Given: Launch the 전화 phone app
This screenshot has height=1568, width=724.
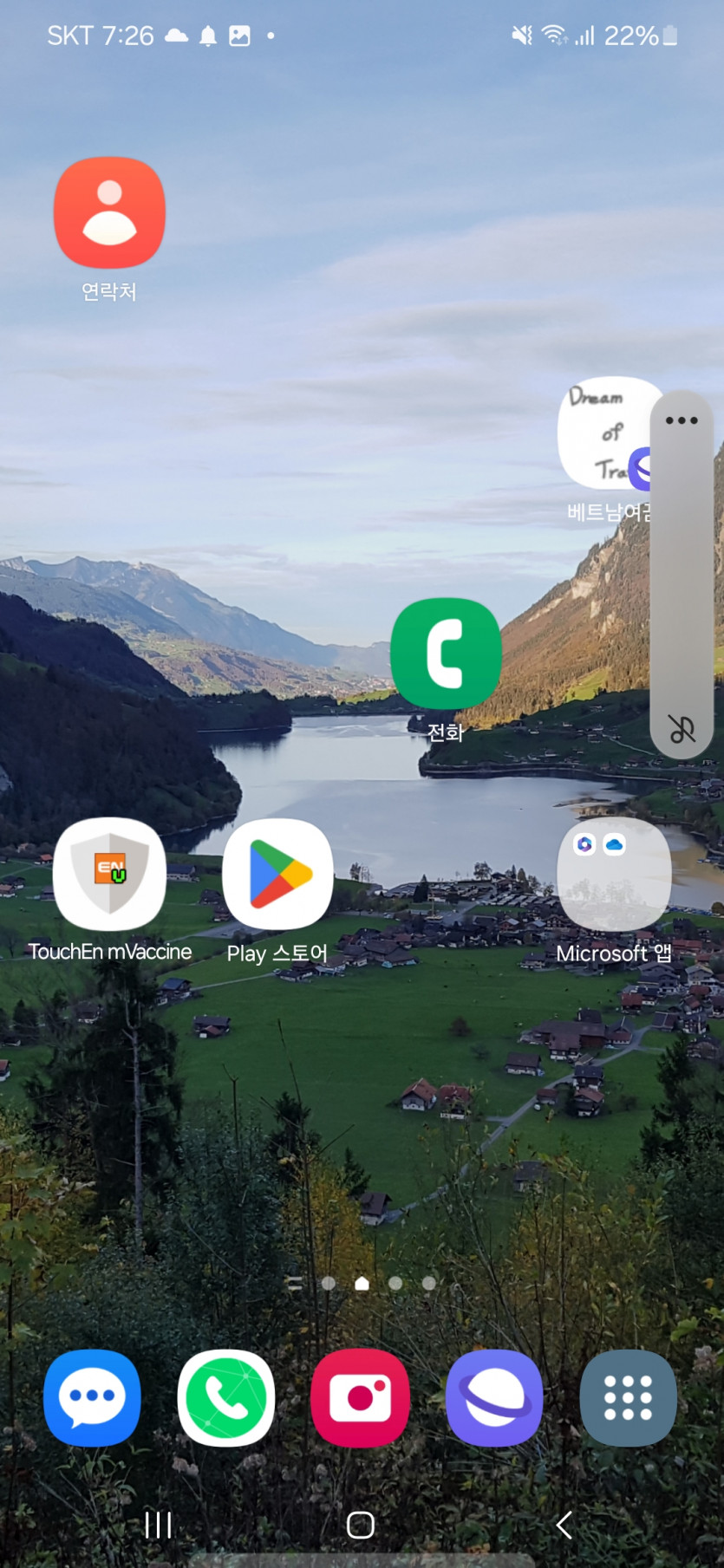Looking at the screenshot, I should pyautogui.click(x=446, y=654).
